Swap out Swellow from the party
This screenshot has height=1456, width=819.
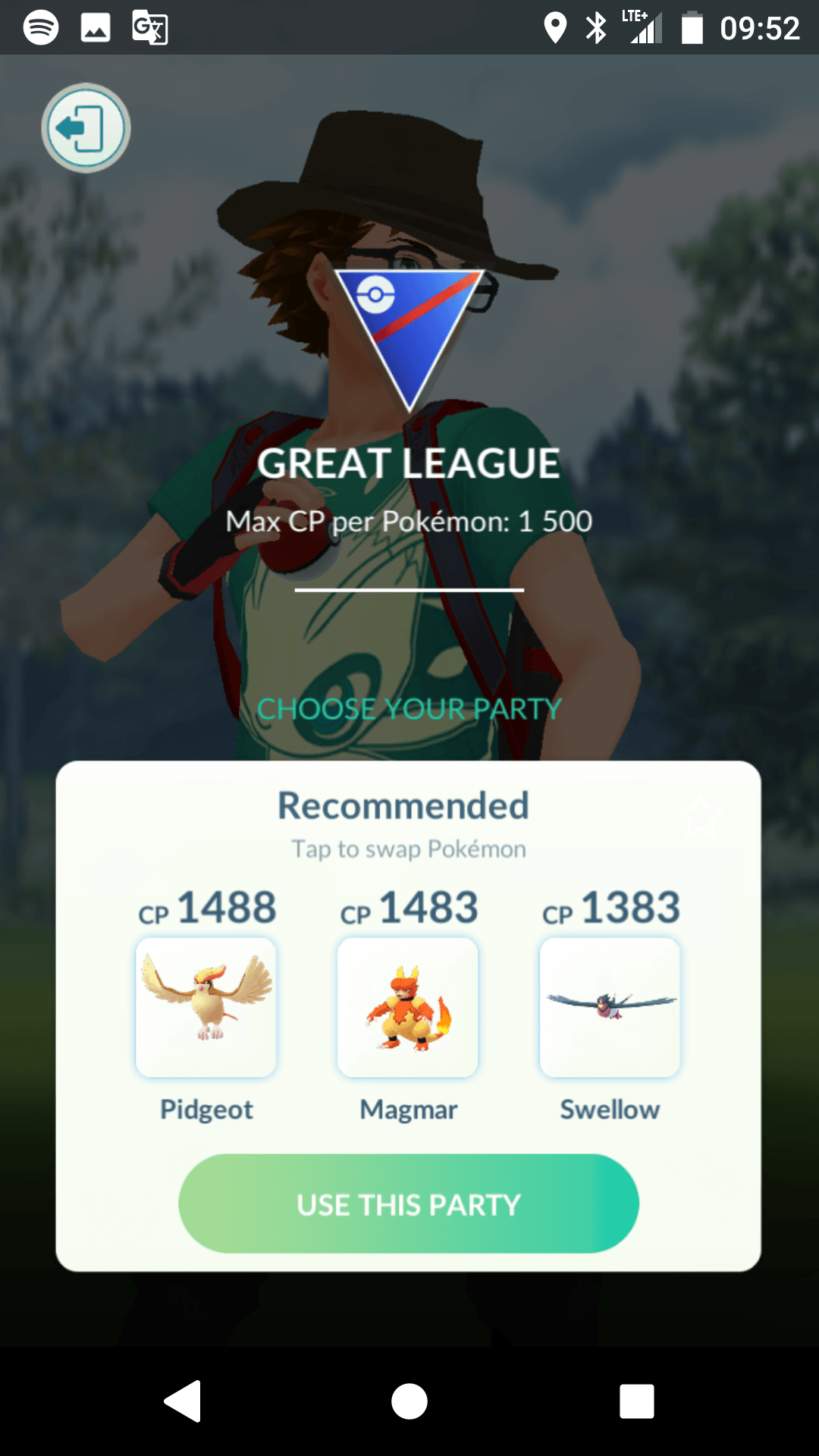point(610,1007)
